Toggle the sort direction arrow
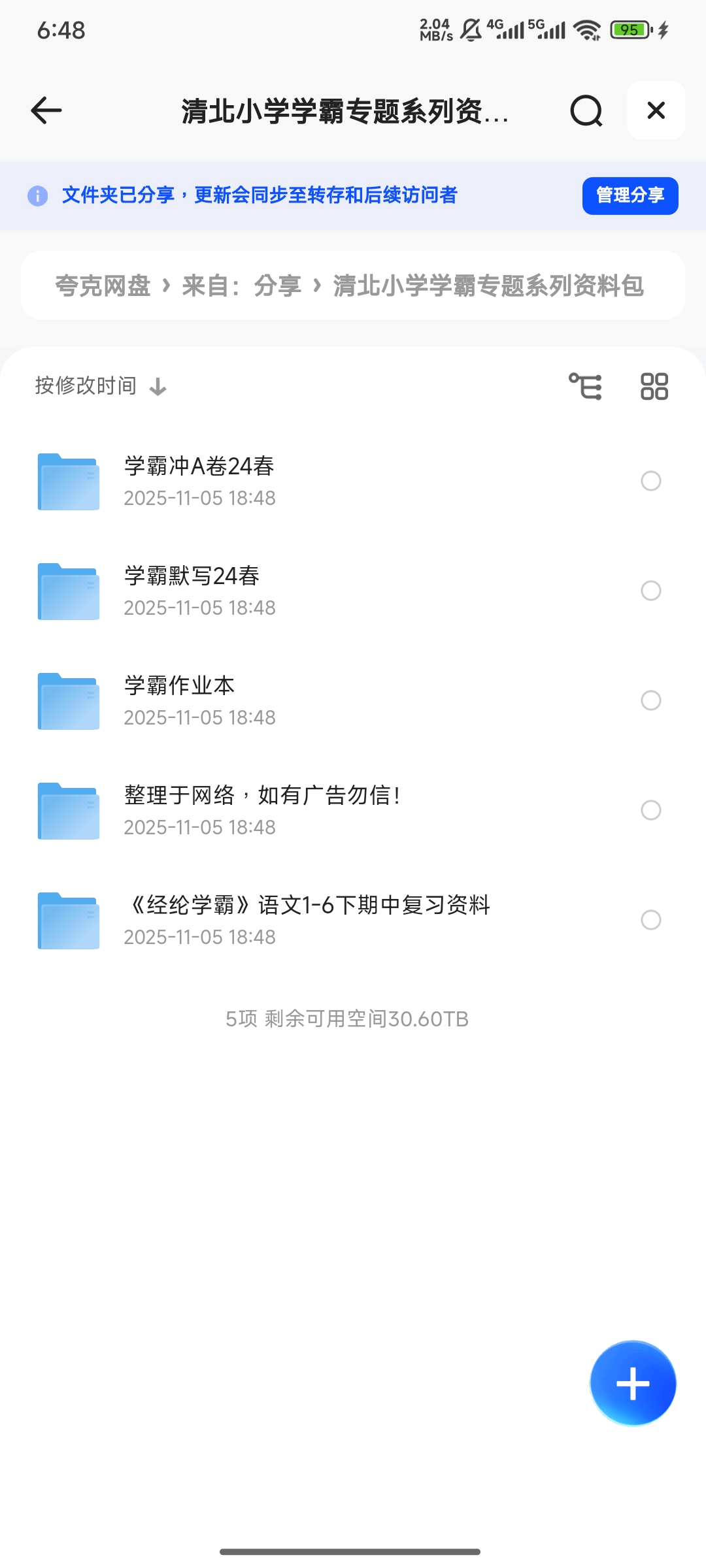 point(158,386)
